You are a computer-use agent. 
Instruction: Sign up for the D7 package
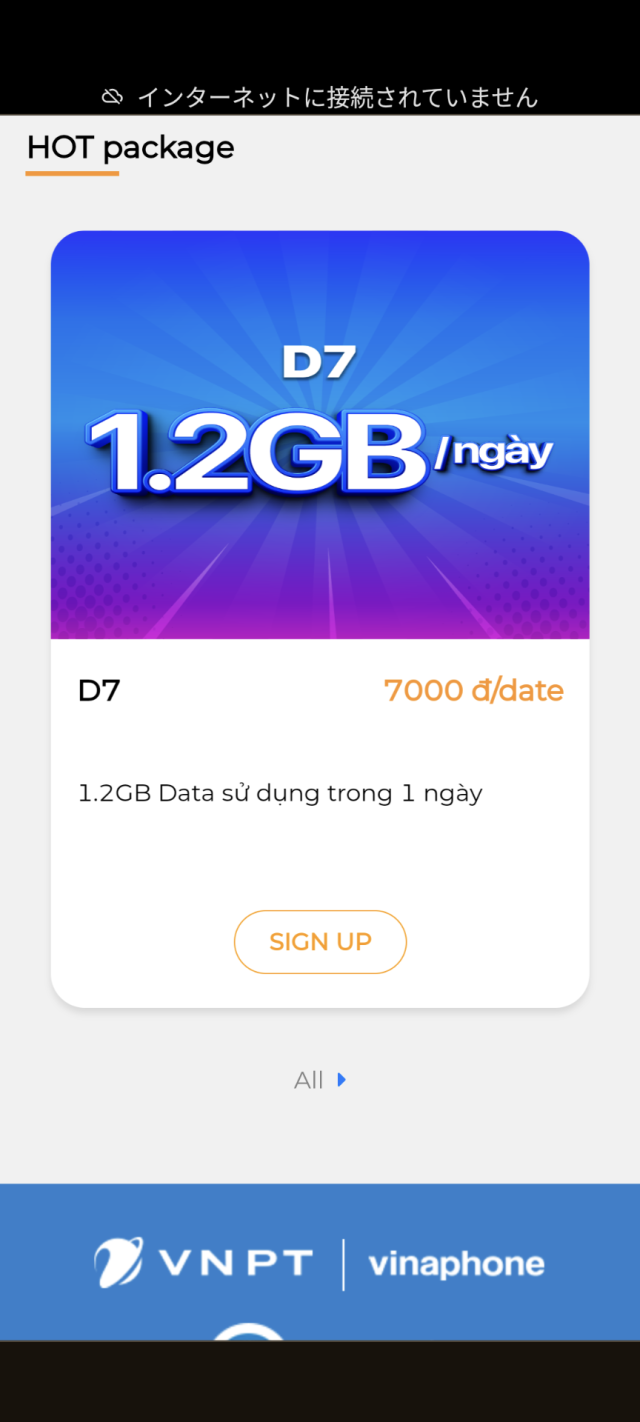(x=320, y=941)
